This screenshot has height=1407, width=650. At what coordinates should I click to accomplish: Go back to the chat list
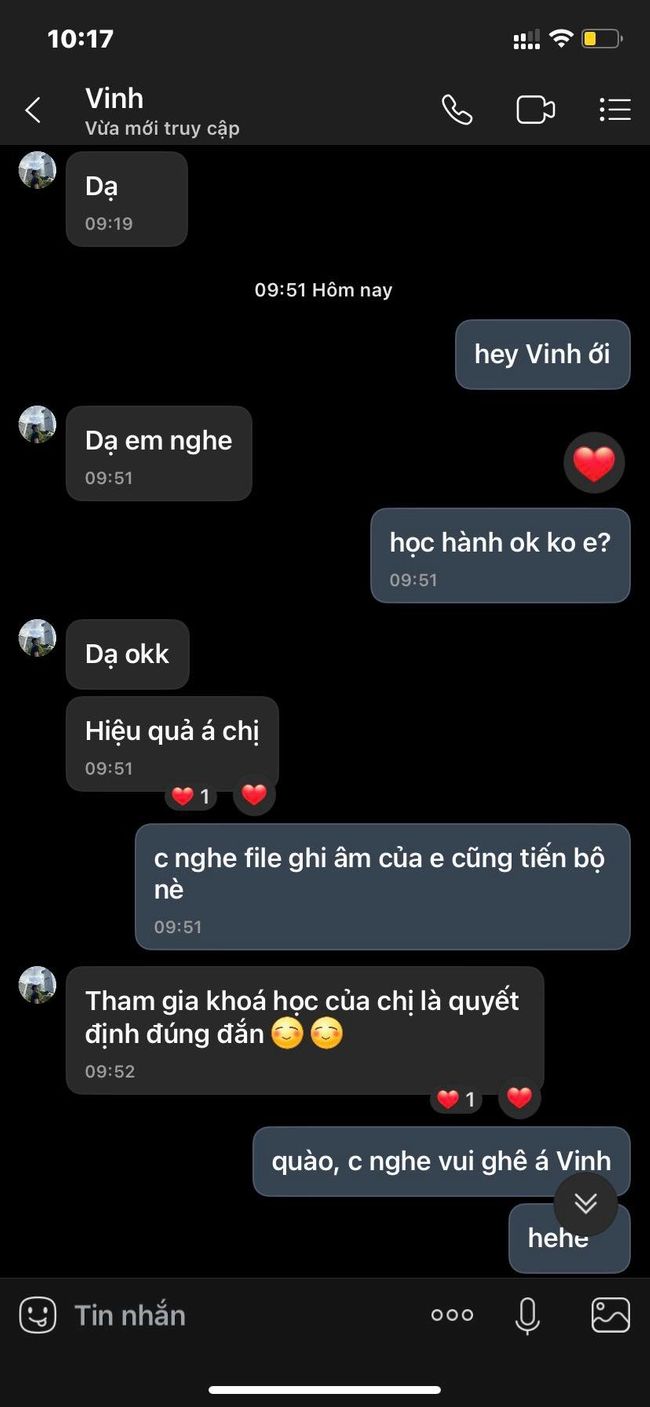pos(33,110)
